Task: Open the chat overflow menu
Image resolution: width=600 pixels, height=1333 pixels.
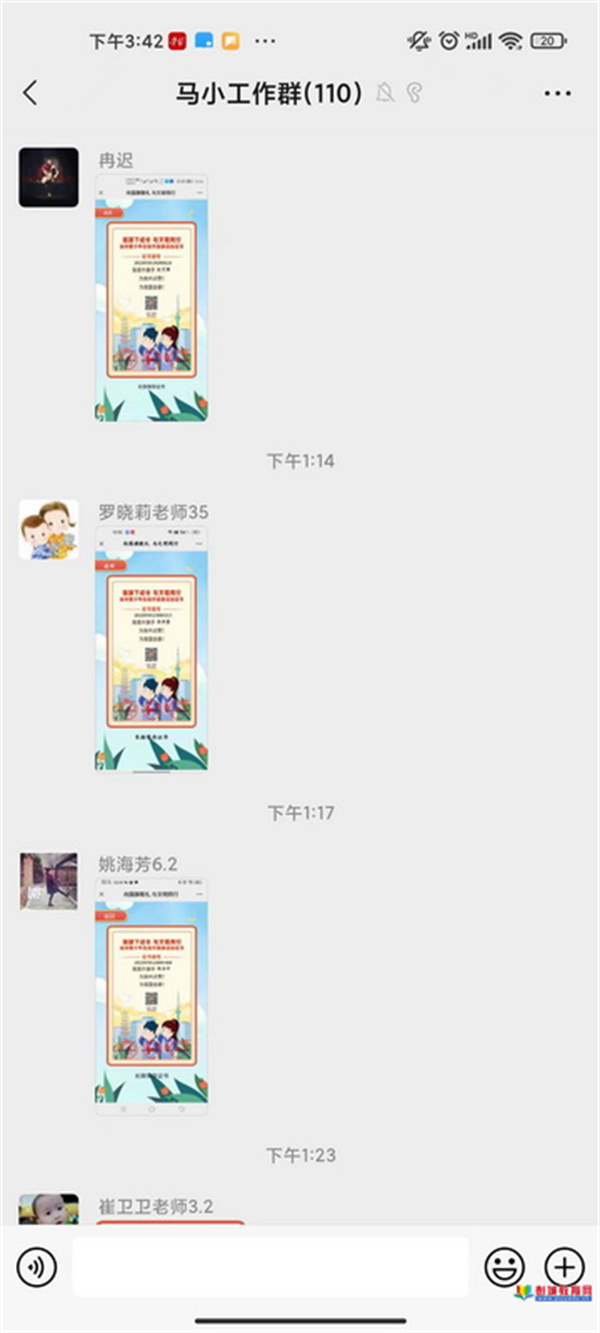Action: (x=557, y=93)
